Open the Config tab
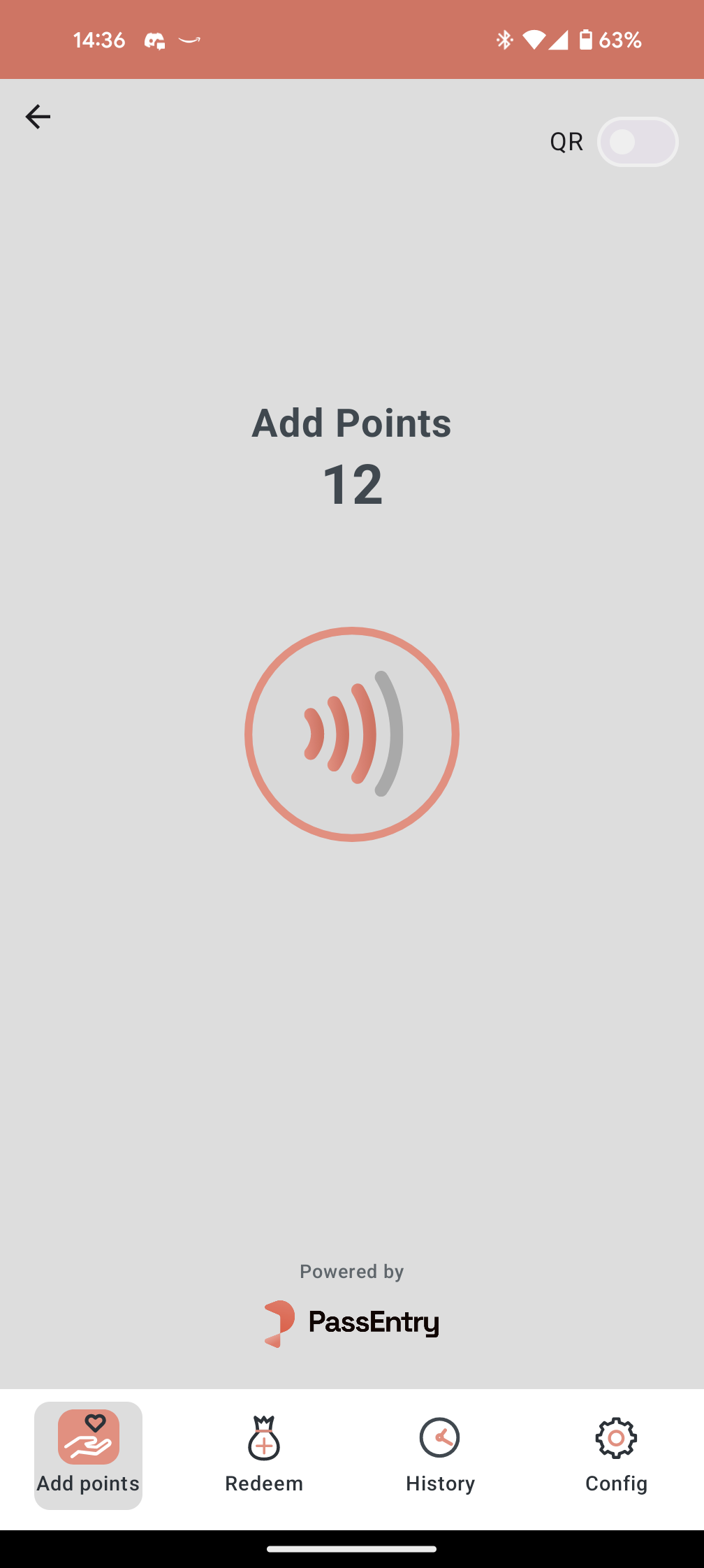This screenshot has height=1568, width=704. tap(616, 1456)
